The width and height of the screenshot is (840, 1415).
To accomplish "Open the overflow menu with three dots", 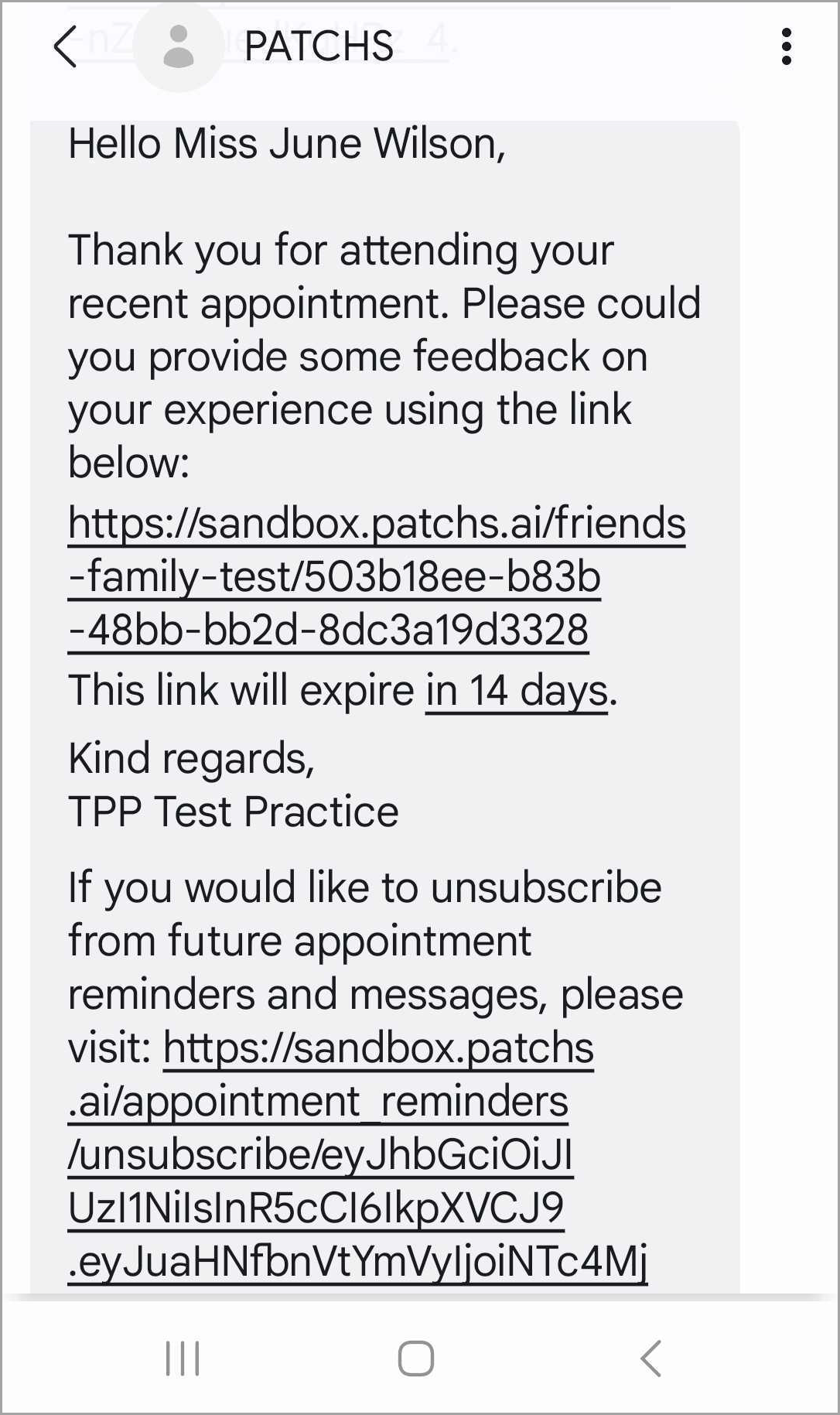I will point(786,46).
